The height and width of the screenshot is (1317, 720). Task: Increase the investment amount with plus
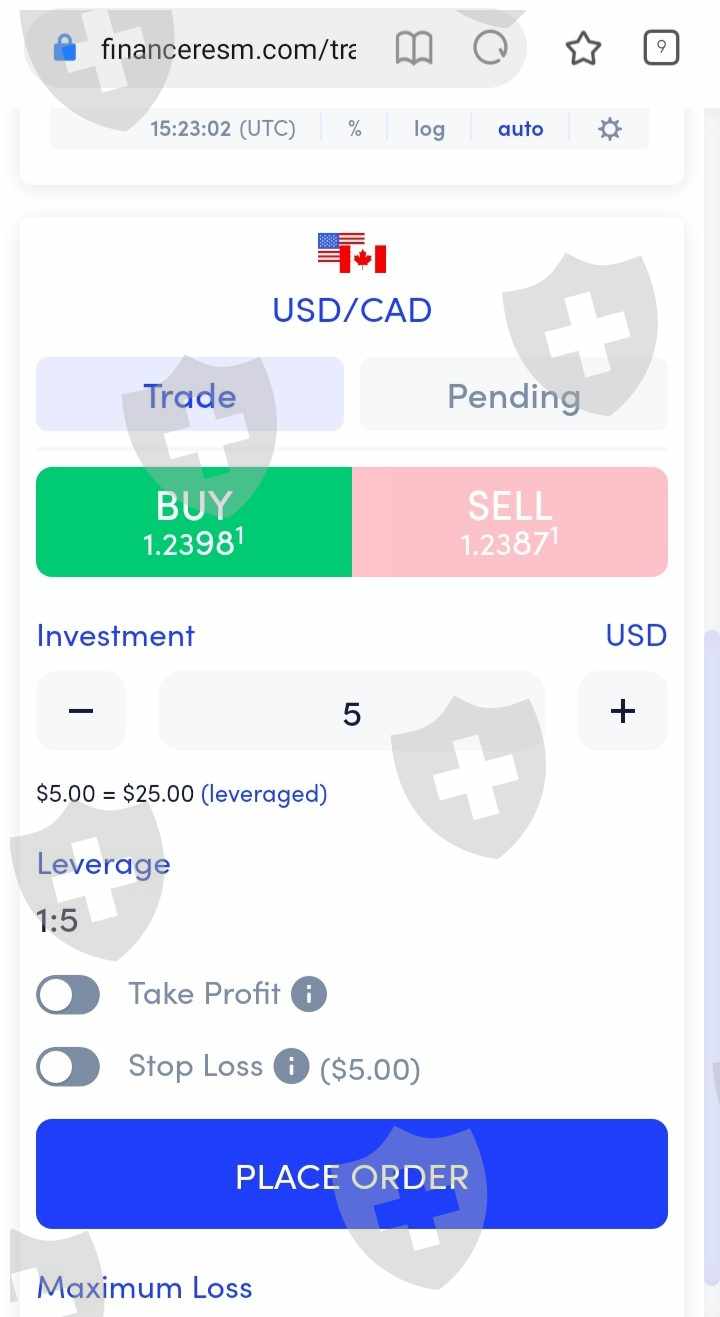coord(623,711)
